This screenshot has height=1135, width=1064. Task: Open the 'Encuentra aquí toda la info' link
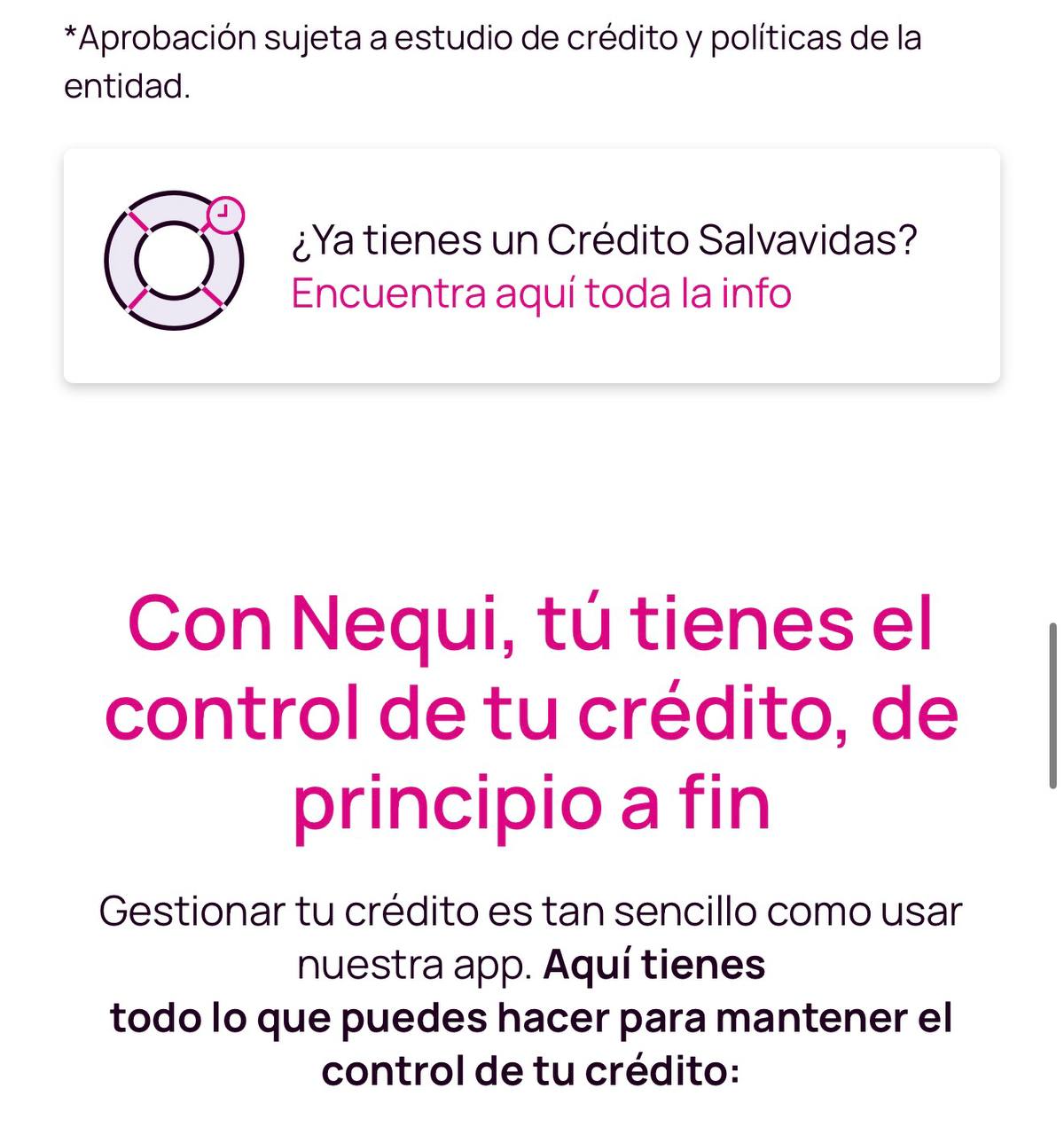click(x=541, y=294)
